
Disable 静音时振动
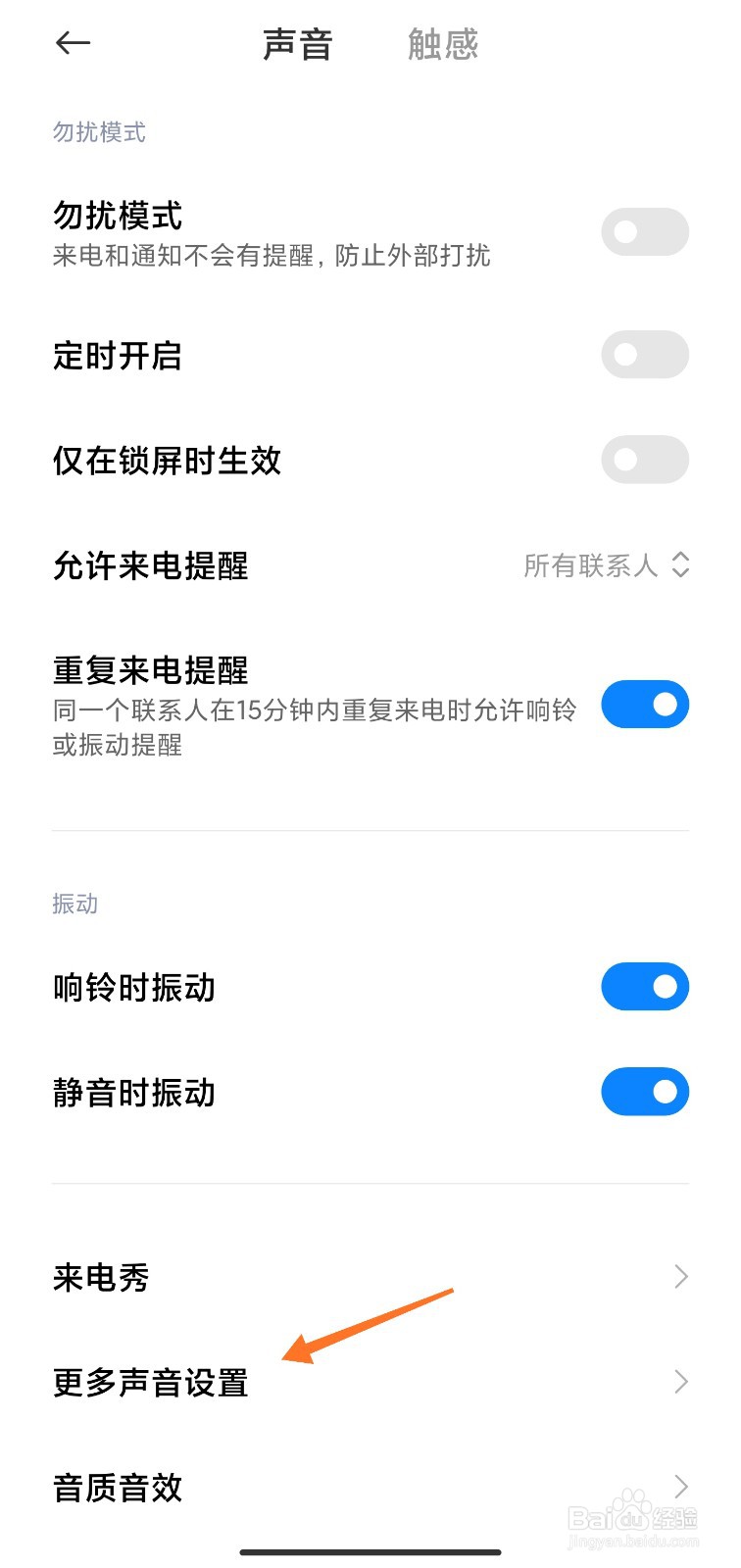tap(644, 1092)
